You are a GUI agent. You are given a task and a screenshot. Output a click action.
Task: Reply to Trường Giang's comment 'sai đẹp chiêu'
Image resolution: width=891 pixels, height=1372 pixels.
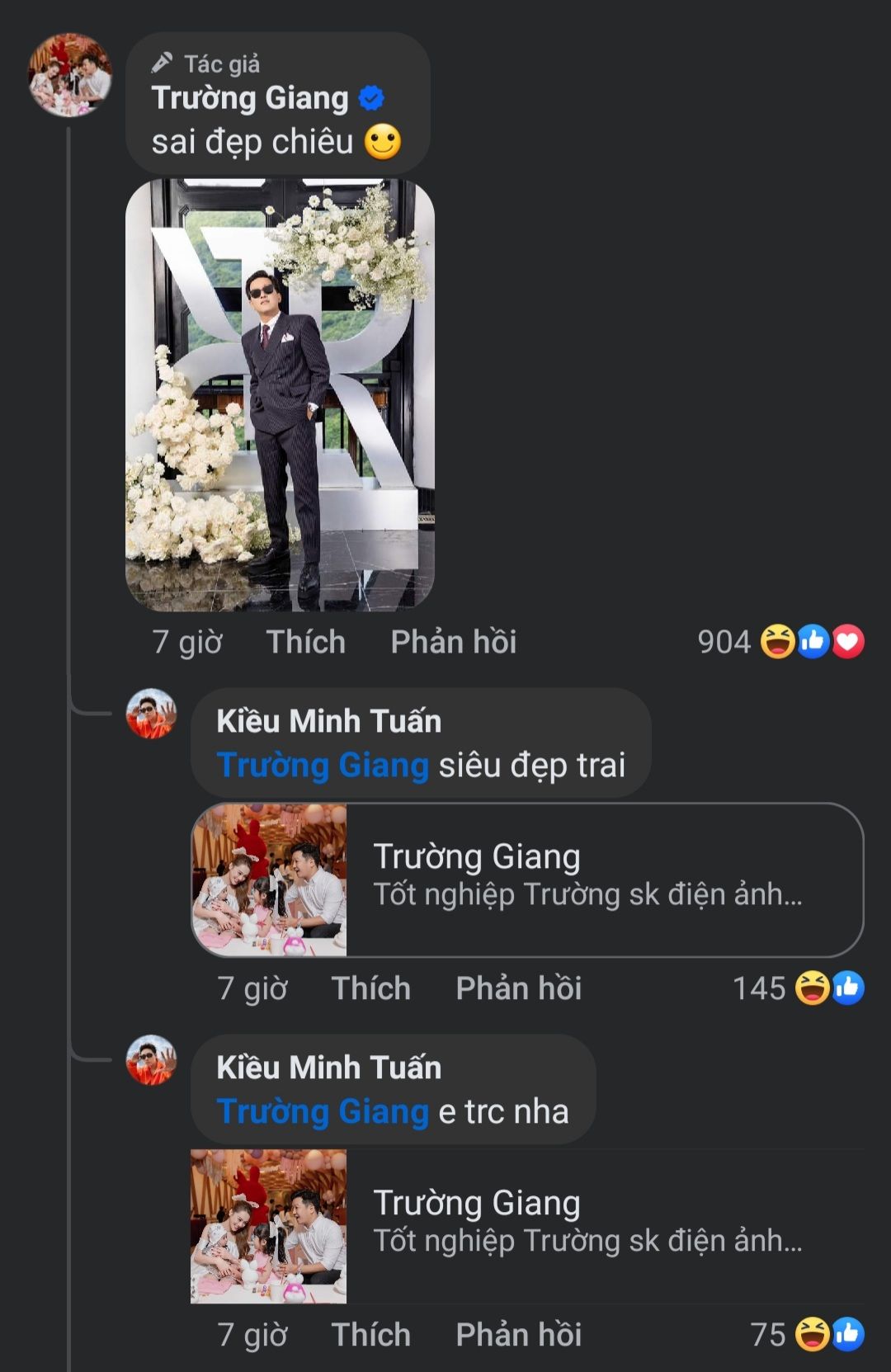click(x=453, y=642)
